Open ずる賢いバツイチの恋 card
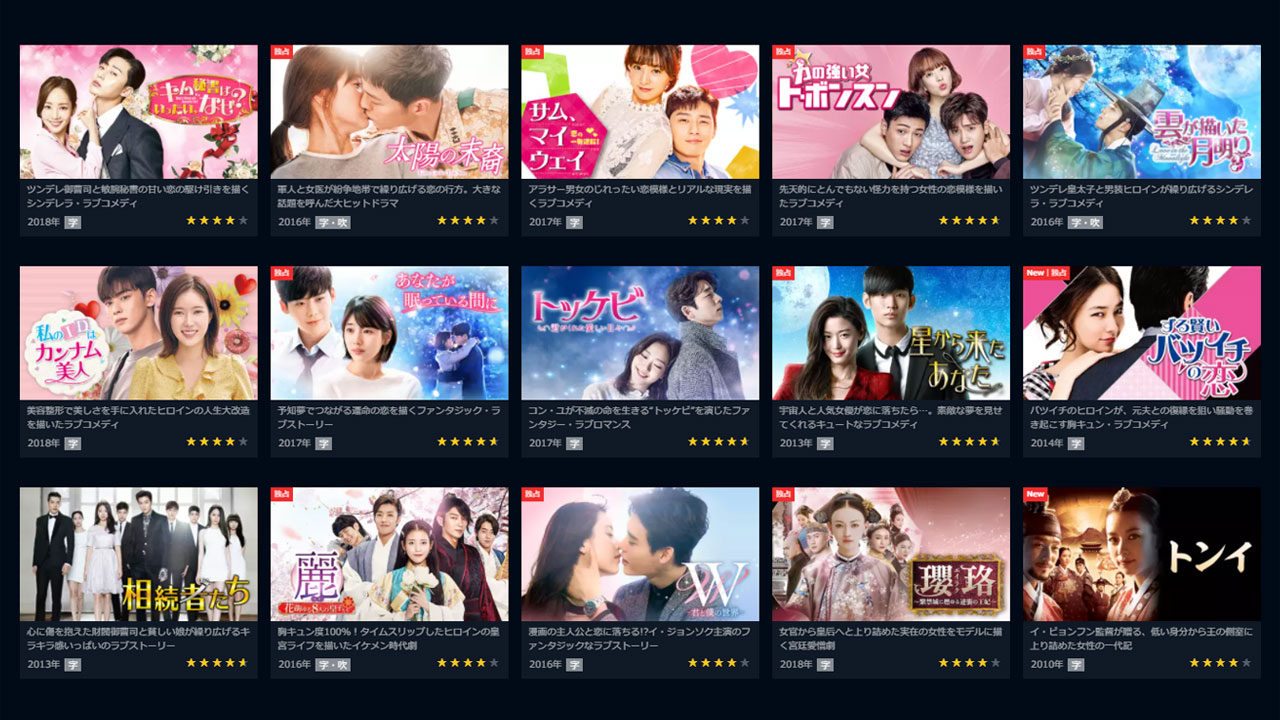 (1141, 333)
